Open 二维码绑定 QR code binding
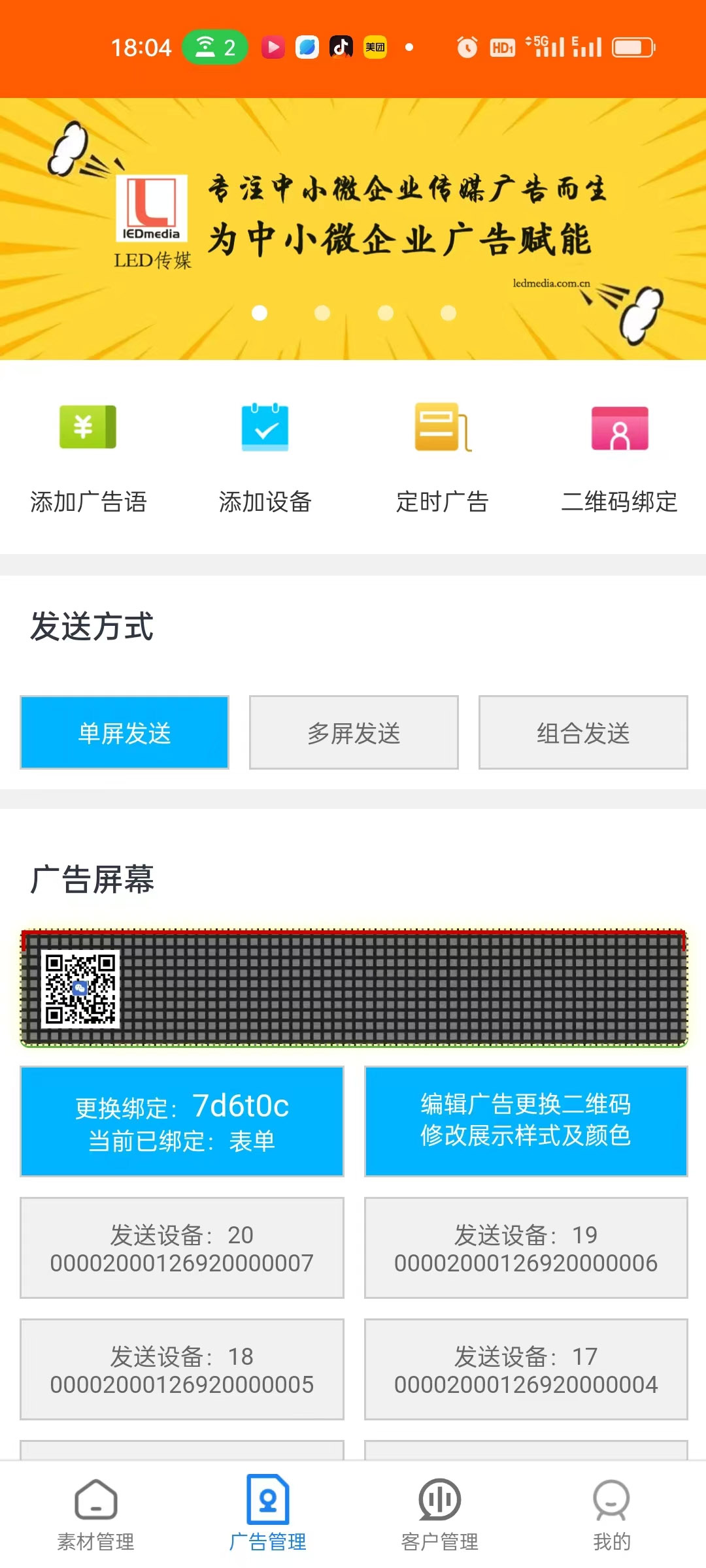This screenshot has width=706, height=1568. click(619, 457)
